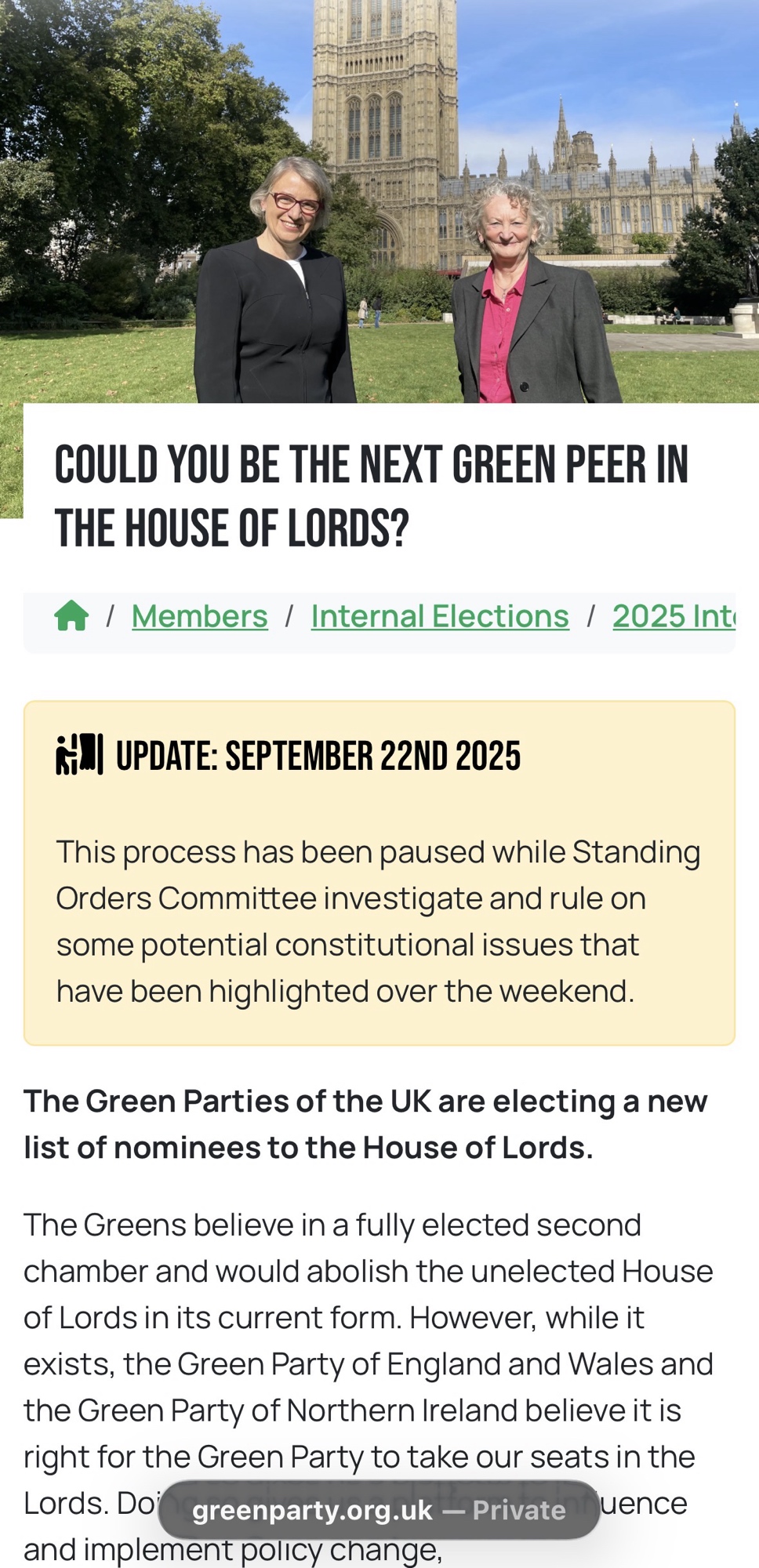This screenshot has height=1568, width=759.
Task: Go to the home breadcrumb icon
Action: click(71, 616)
